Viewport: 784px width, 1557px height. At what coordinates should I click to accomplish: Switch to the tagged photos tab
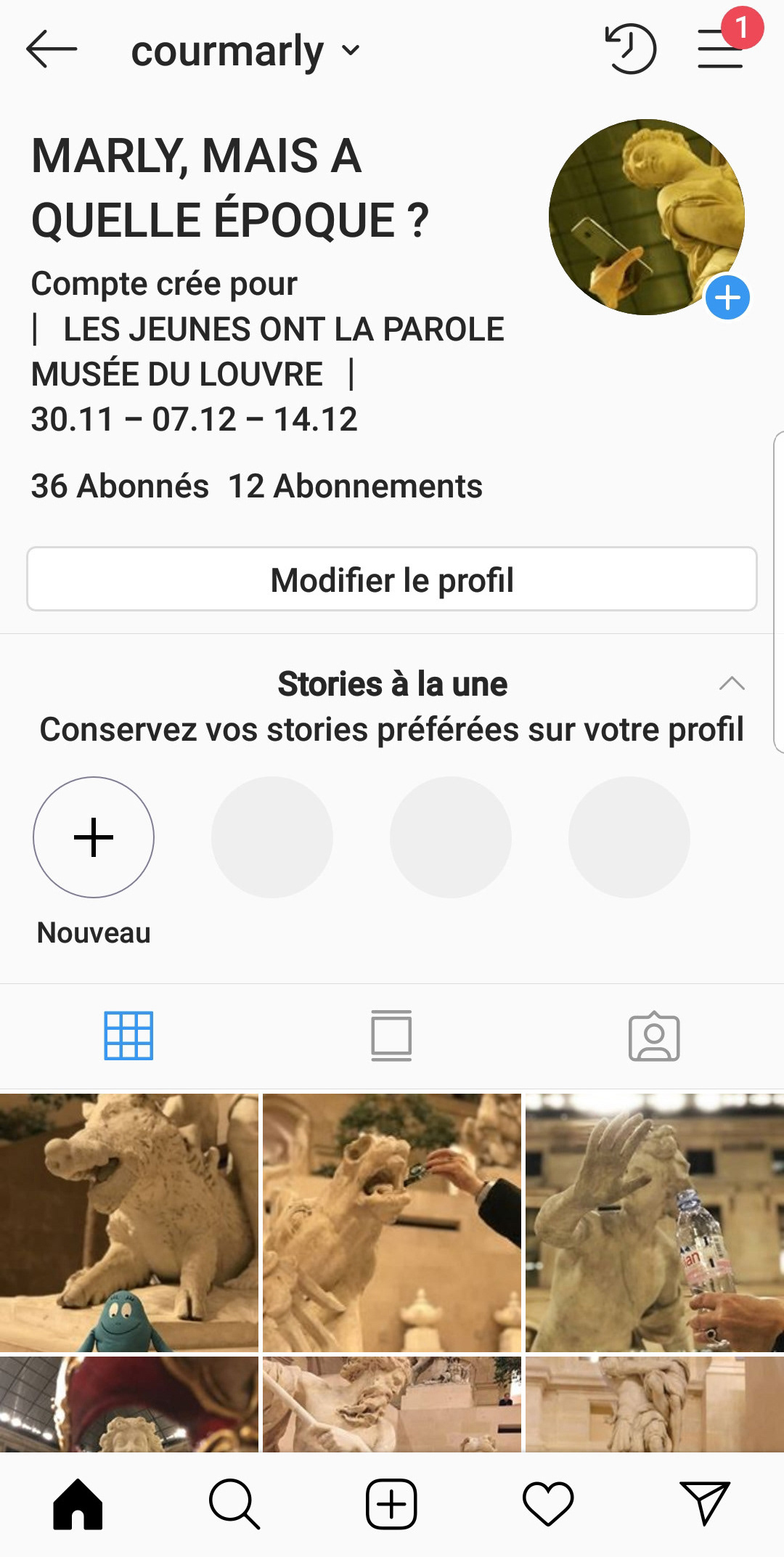point(654,1036)
